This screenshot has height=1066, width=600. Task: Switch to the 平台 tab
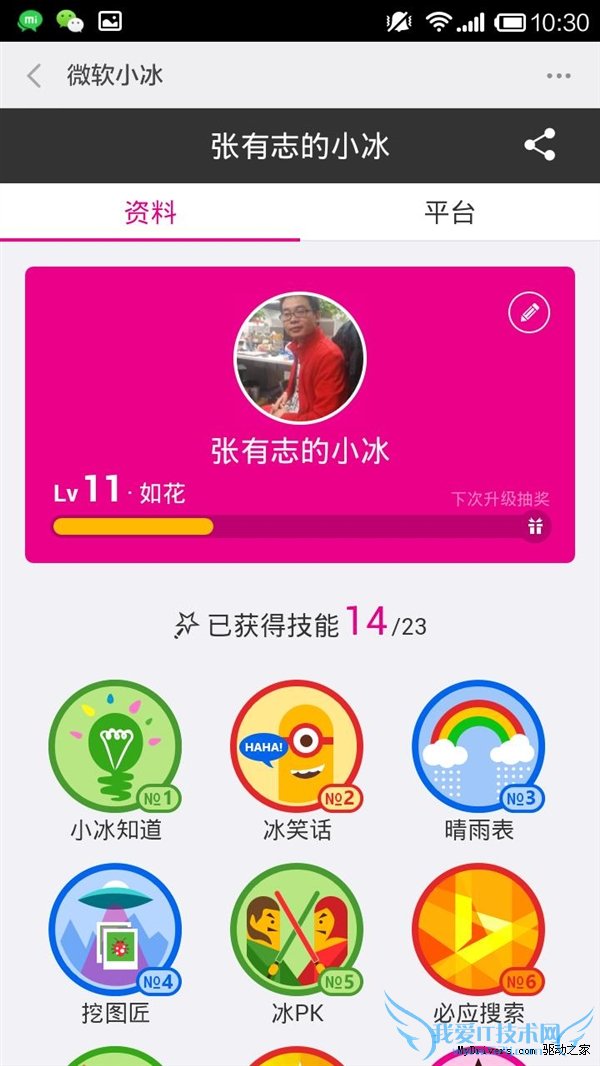coord(449,212)
